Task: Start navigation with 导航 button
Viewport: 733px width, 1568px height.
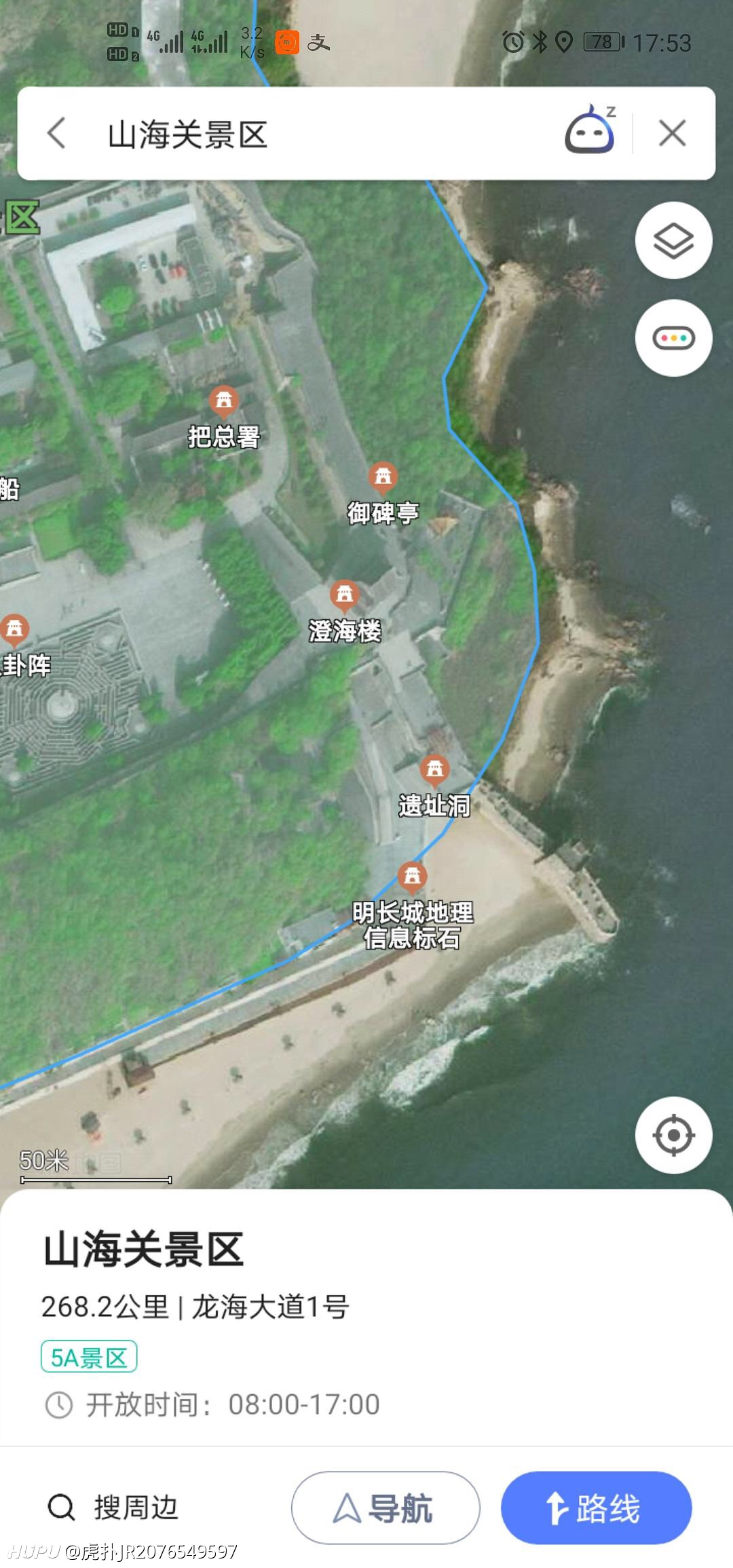Action: click(x=386, y=1508)
